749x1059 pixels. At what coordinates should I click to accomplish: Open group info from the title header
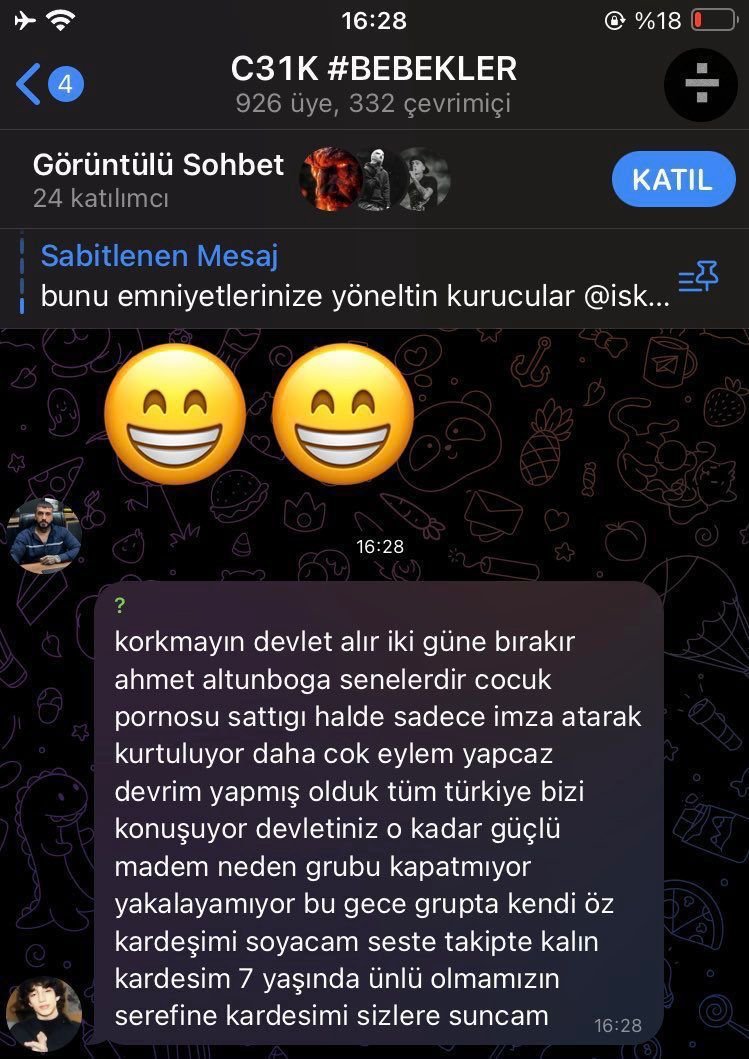point(373,84)
